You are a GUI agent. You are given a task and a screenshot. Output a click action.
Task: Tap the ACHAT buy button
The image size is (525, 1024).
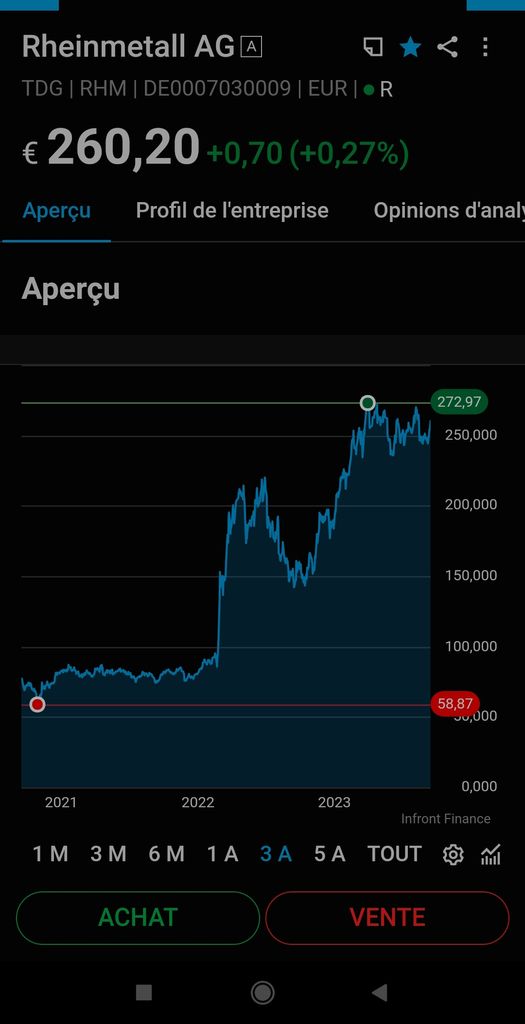click(138, 918)
